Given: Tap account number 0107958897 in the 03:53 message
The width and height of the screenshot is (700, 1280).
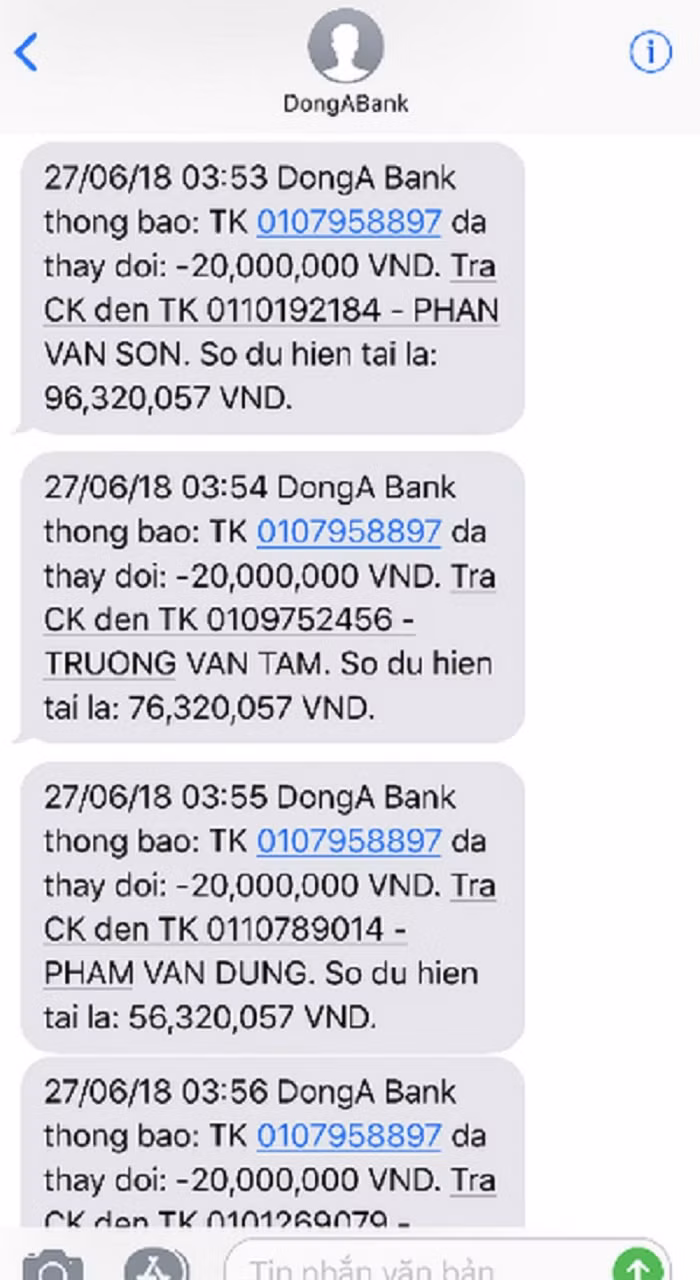Looking at the screenshot, I should coord(348,222).
